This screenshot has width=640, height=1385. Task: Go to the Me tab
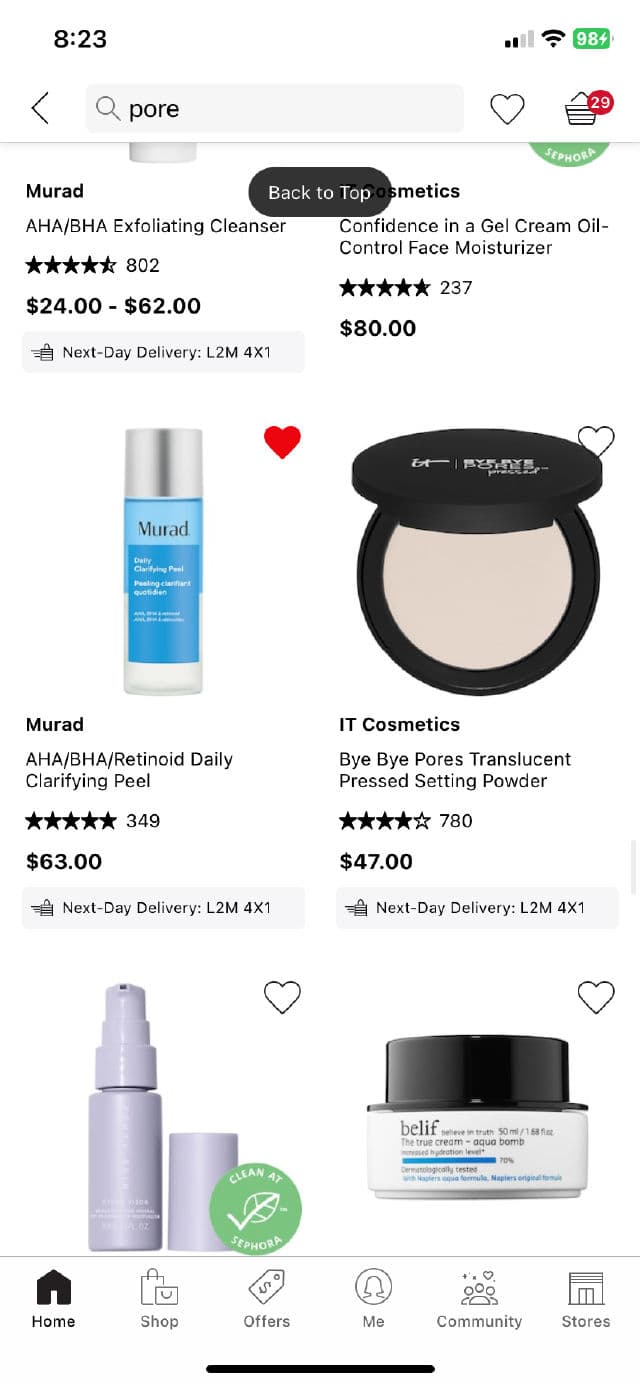tap(373, 1299)
